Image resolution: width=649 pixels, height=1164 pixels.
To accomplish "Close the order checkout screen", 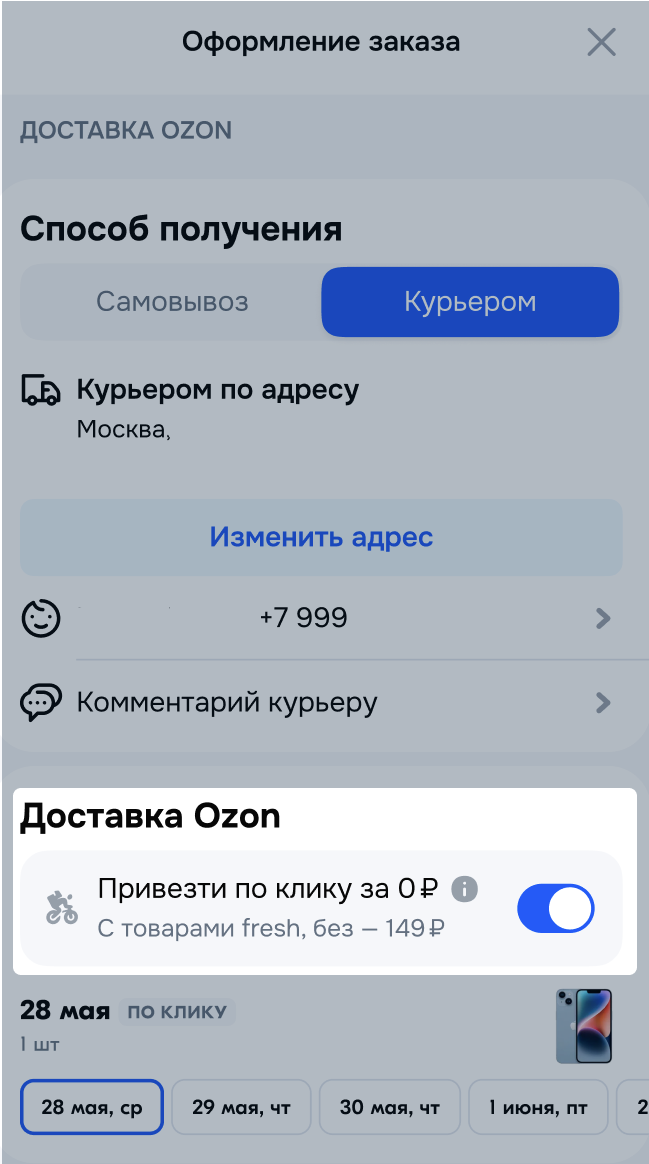I will 601,43.
